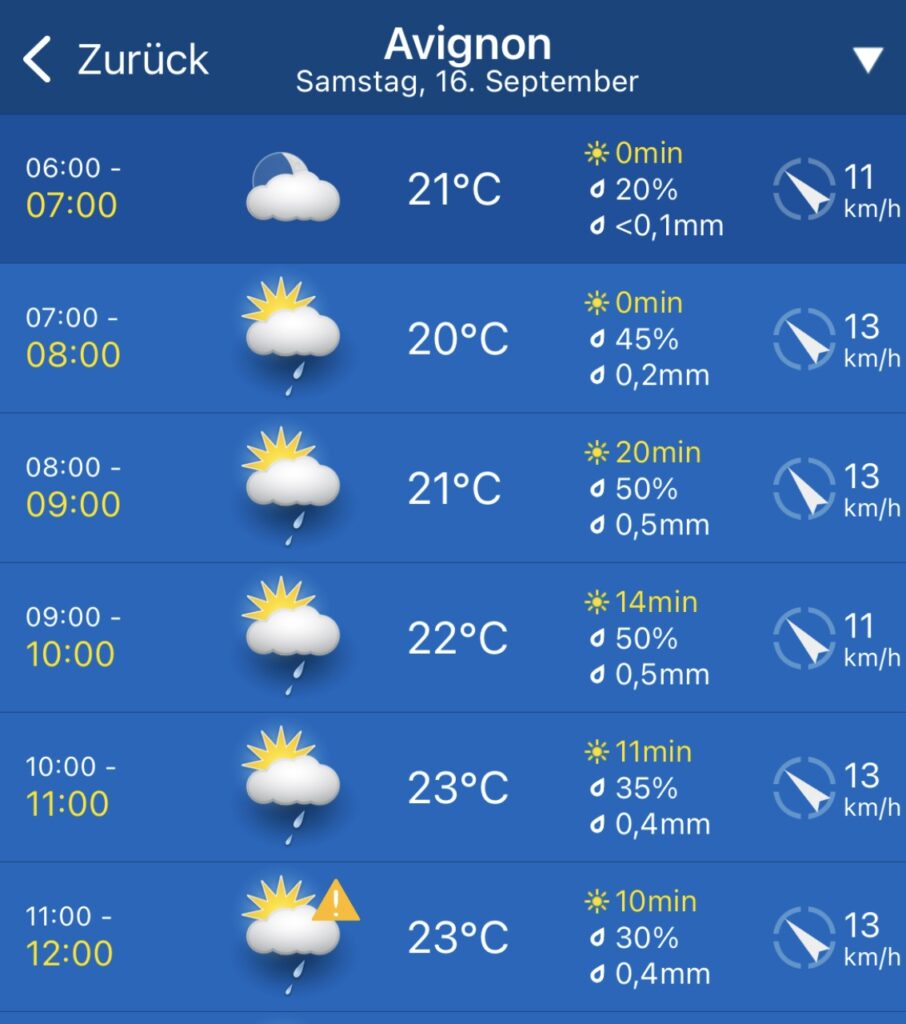Image resolution: width=906 pixels, height=1024 pixels.
Task: Tap the 09:00 - 10:00 forecast entry
Action: click(x=453, y=638)
